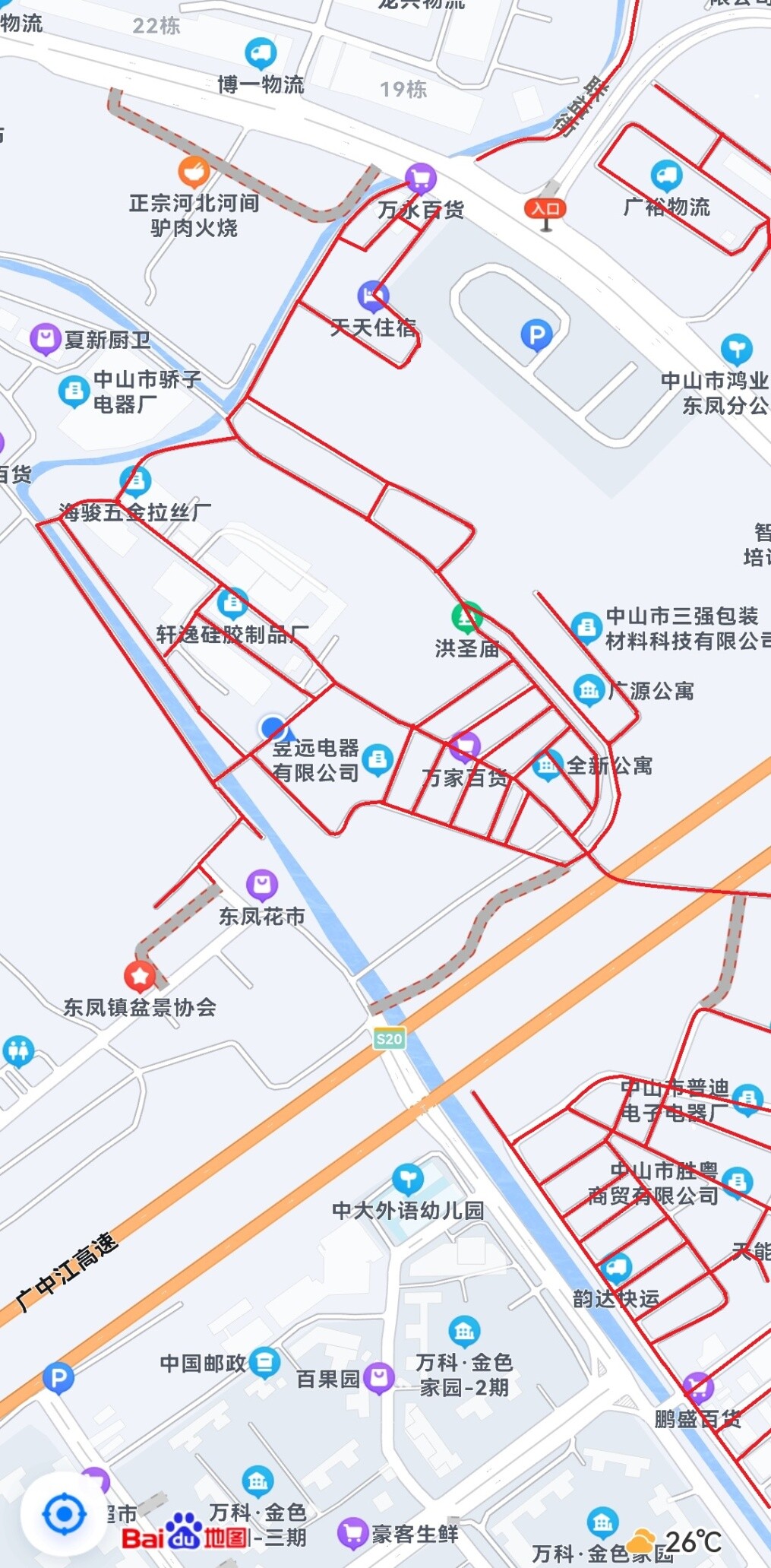Screen dimensions: 771x1568
Task: Select the 中大外语幼儿园 marker
Action: (408, 1178)
